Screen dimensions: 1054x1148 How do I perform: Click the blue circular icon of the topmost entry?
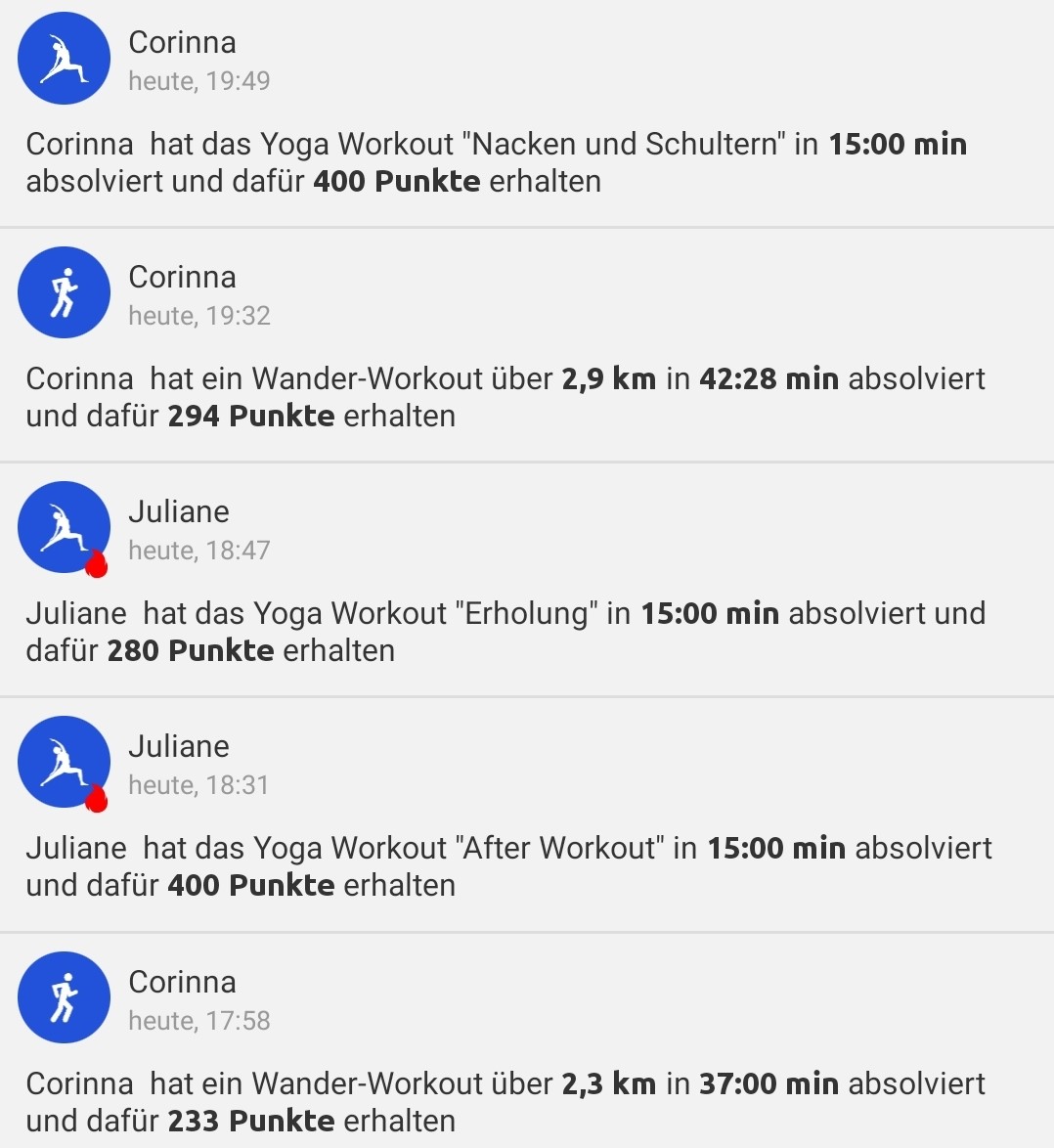tap(64, 59)
